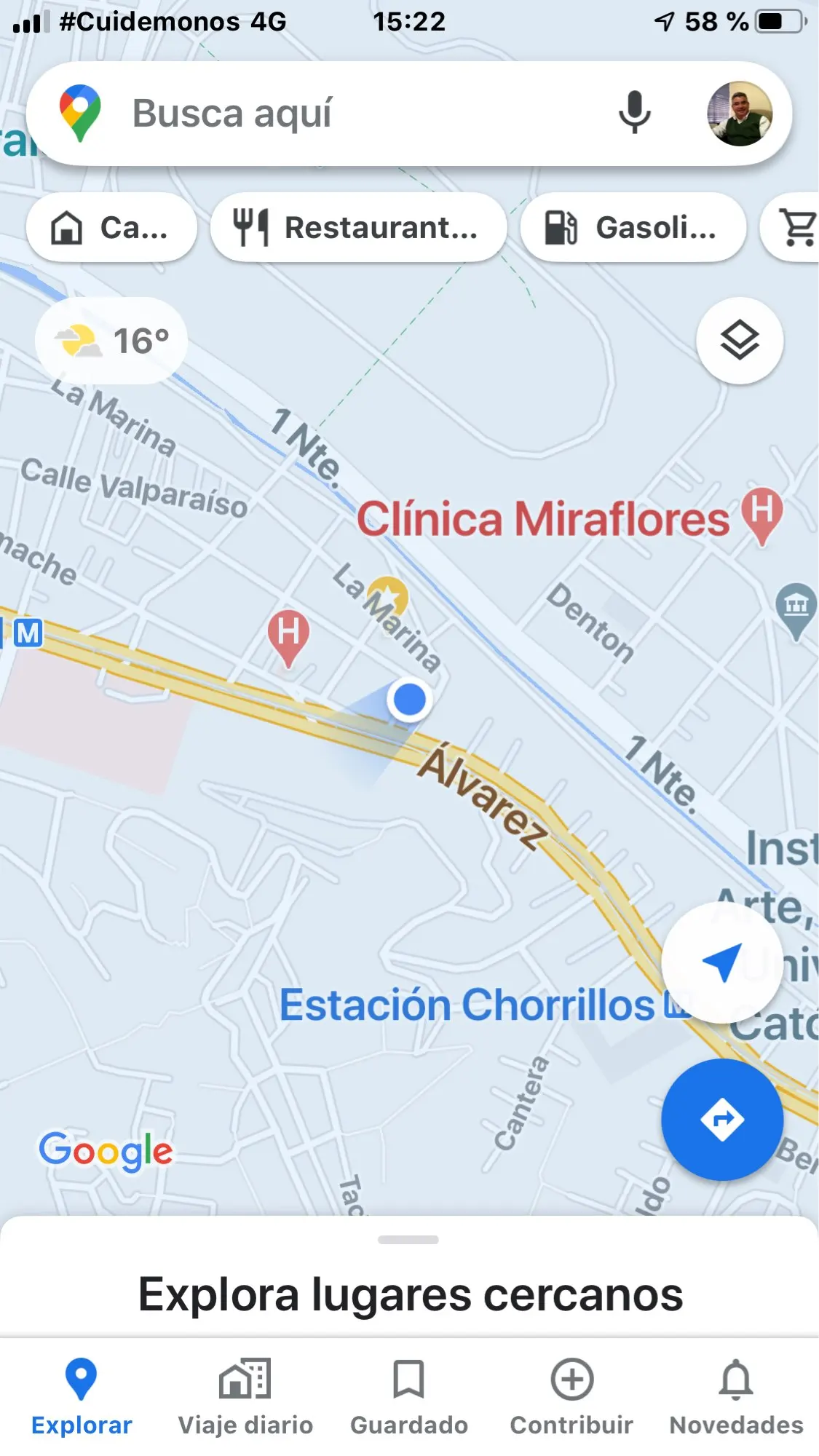Image resolution: width=819 pixels, height=1456 pixels.
Task: Open the 16° weather widget
Action: pyautogui.click(x=111, y=341)
